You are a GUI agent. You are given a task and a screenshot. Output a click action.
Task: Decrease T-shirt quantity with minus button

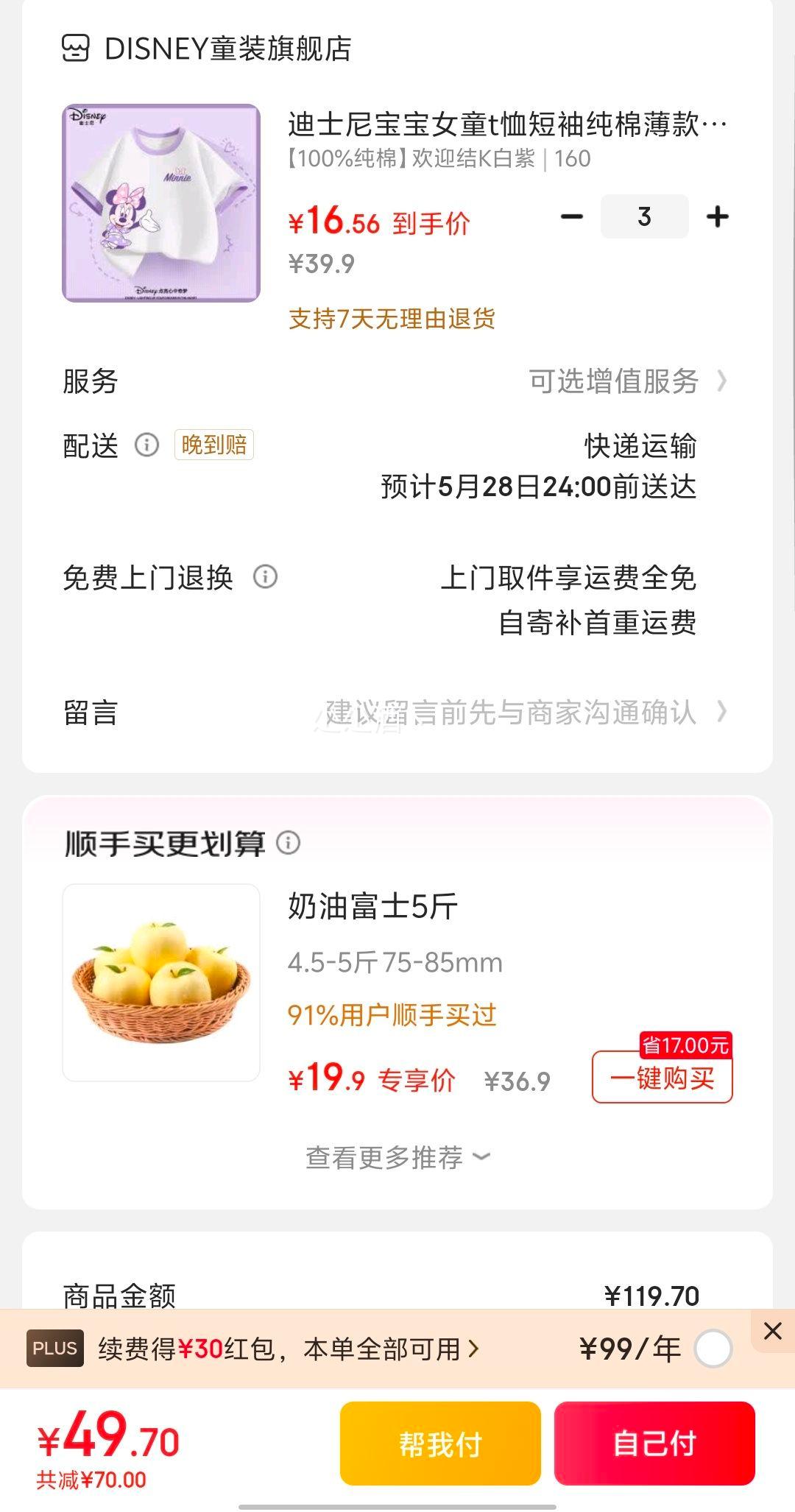[x=572, y=216]
